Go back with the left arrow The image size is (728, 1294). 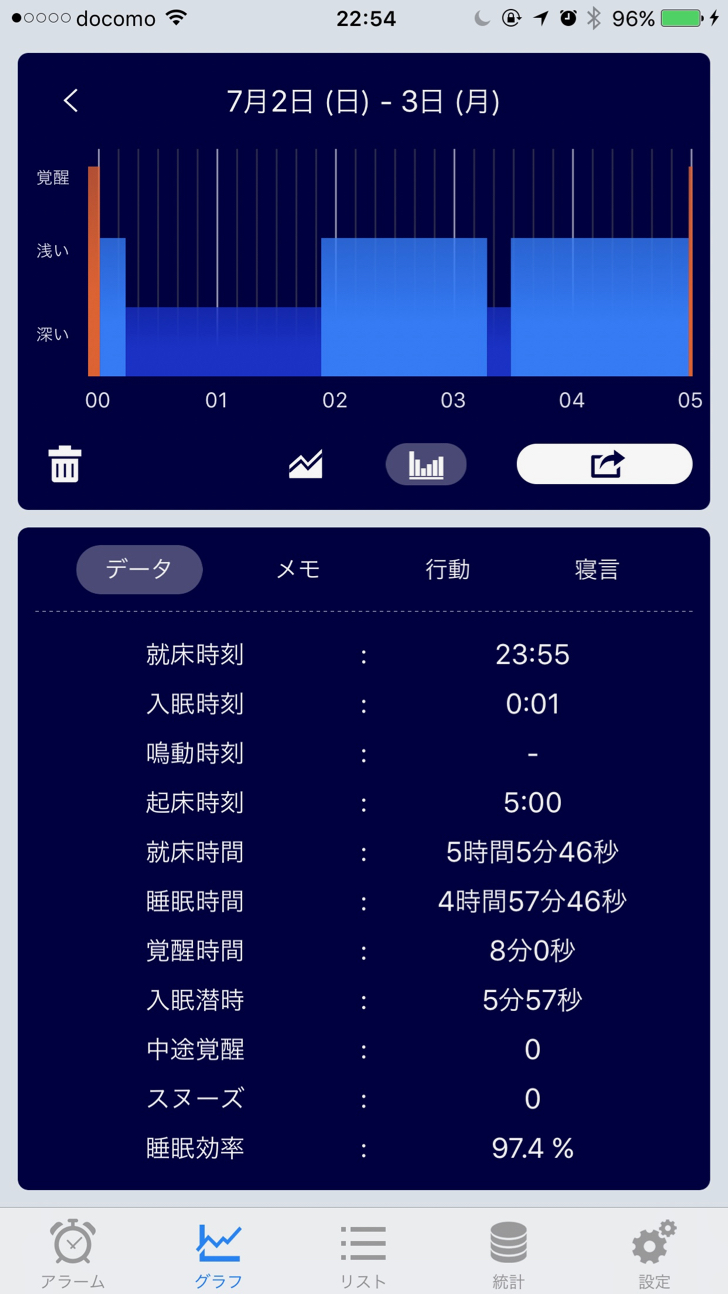click(71, 101)
